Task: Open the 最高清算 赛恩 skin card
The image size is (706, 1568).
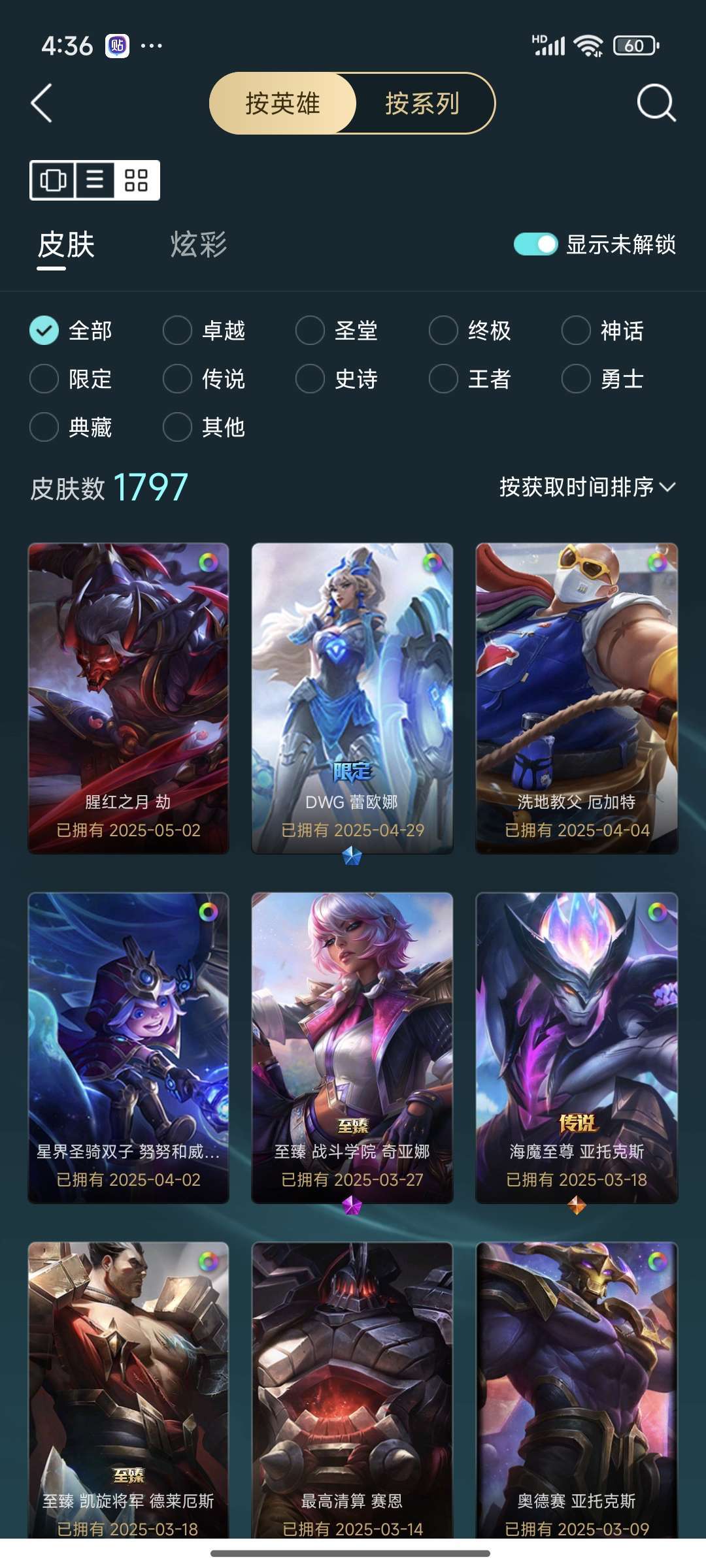Action: point(352,1390)
